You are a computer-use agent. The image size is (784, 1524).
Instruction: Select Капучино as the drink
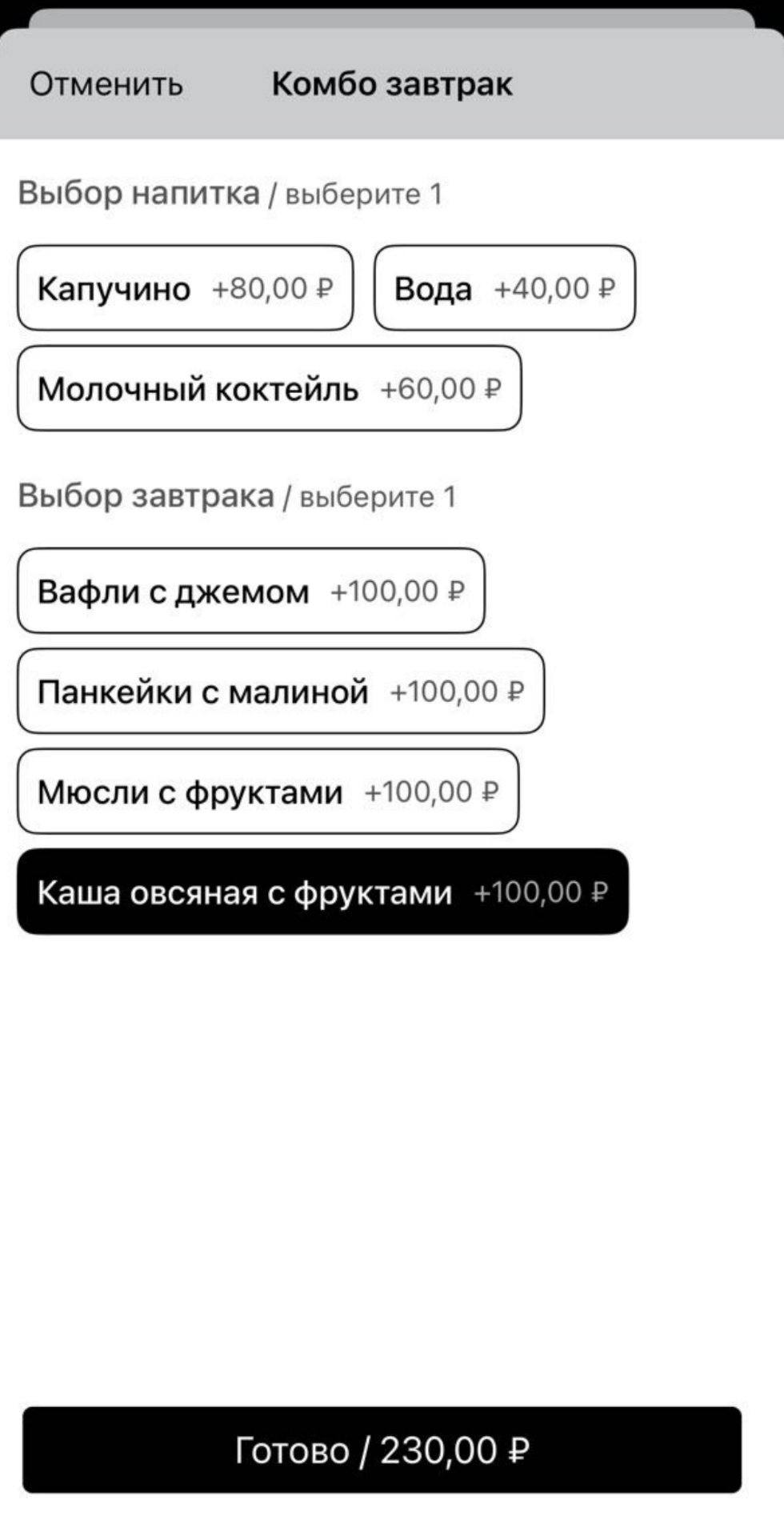click(x=185, y=288)
